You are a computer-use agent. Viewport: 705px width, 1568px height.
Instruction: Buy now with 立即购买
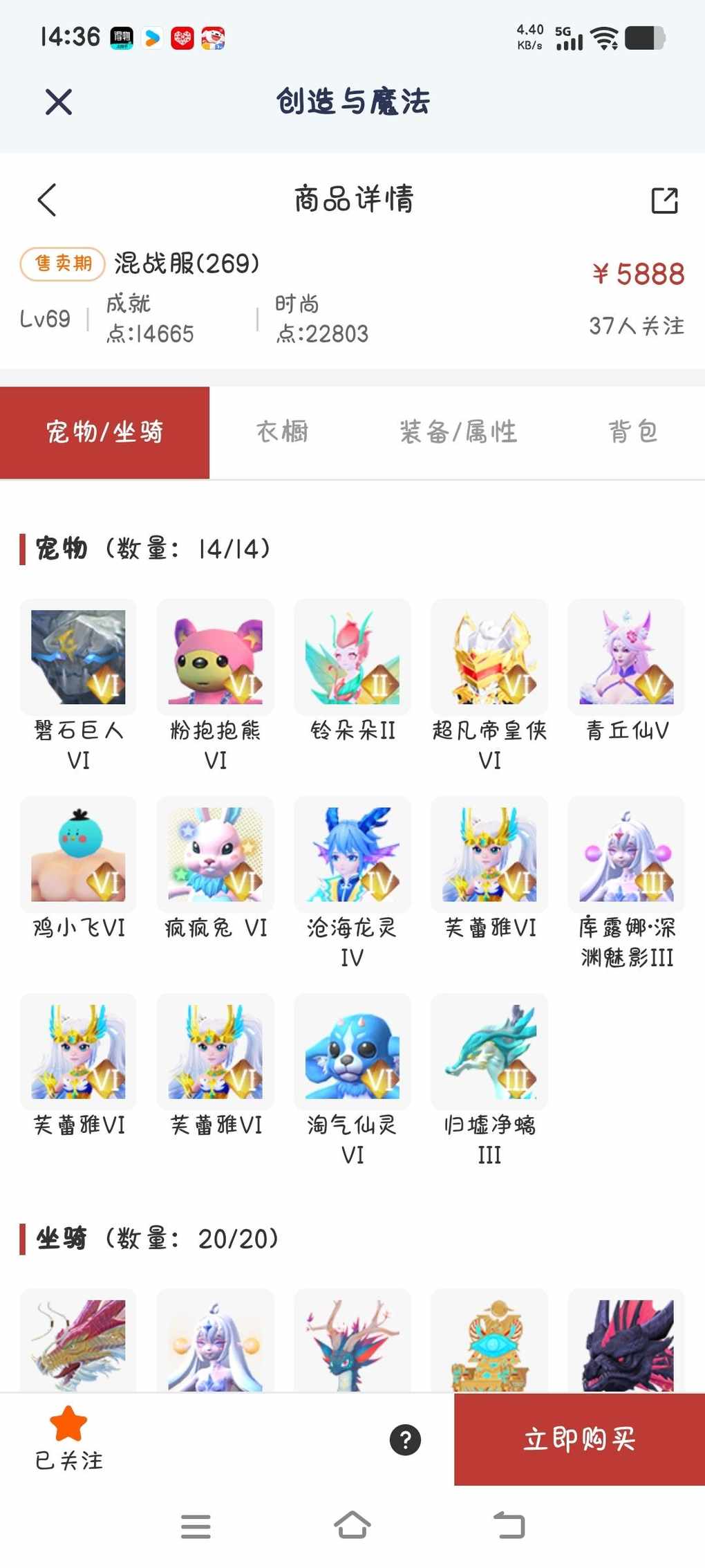coord(579,1439)
